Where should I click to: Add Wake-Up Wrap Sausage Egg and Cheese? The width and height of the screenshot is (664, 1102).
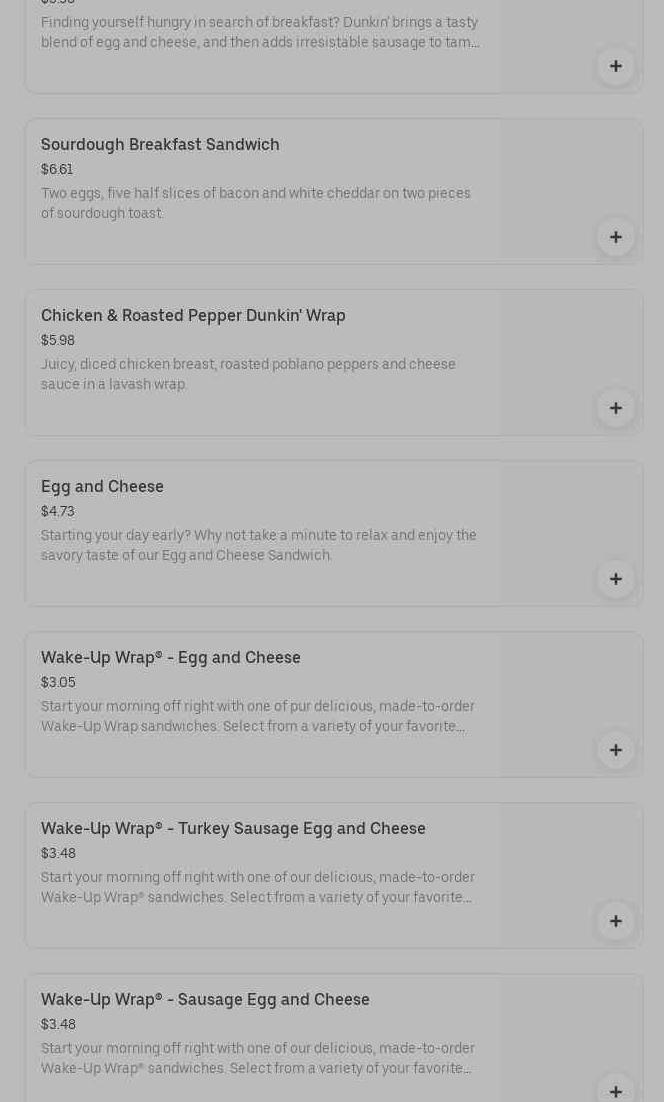[x=615, y=1090]
